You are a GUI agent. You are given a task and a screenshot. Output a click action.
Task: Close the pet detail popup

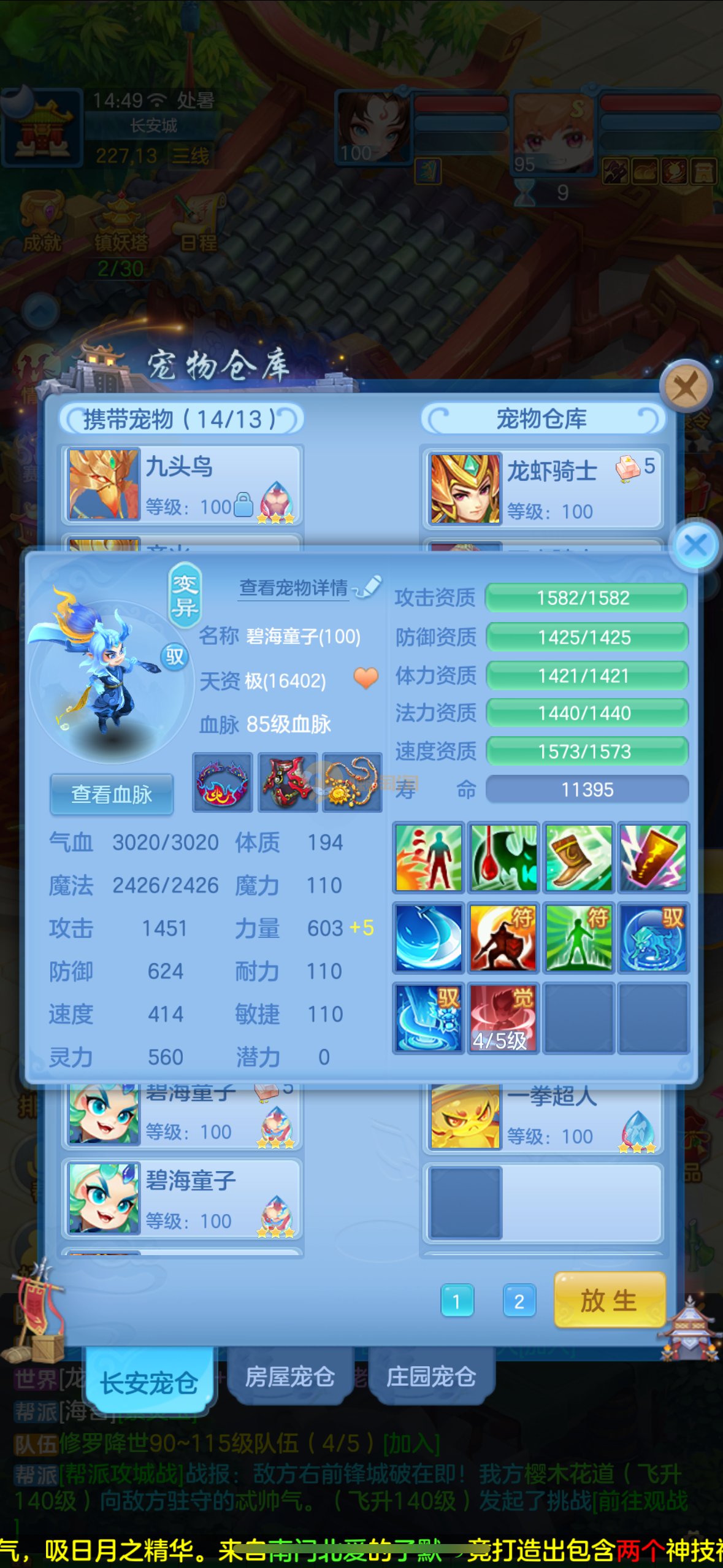pos(695,545)
